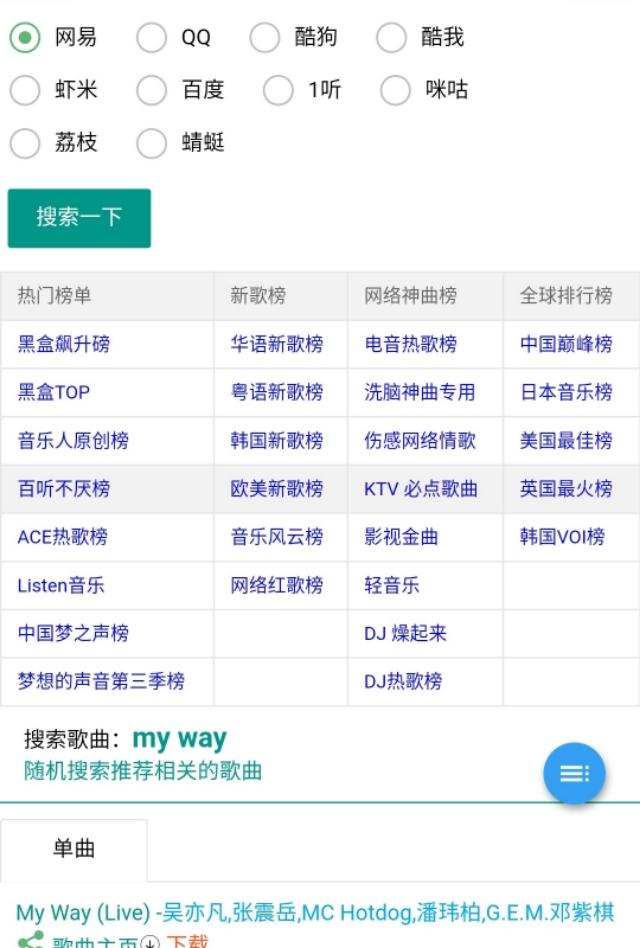Choose 酷狗 as the music source
The image size is (640, 948).
tap(265, 38)
